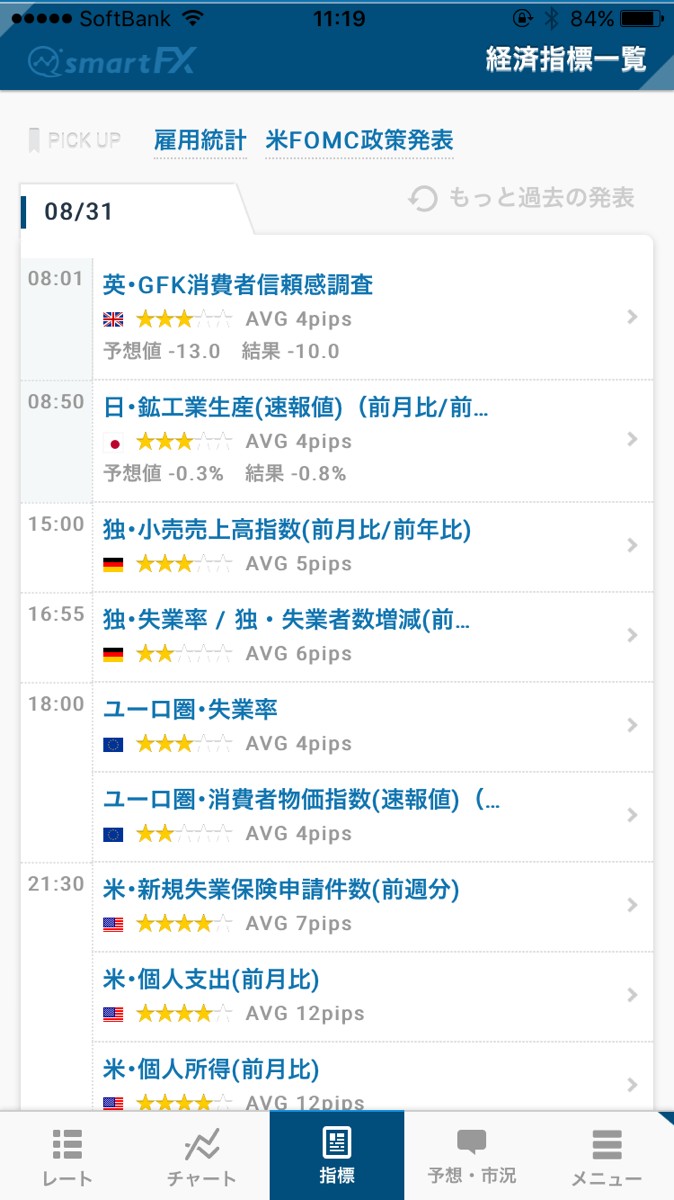Open 英・GFK消費者信頼感調査 indicator details
The image size is (674, 1200).
pos(372,318)
